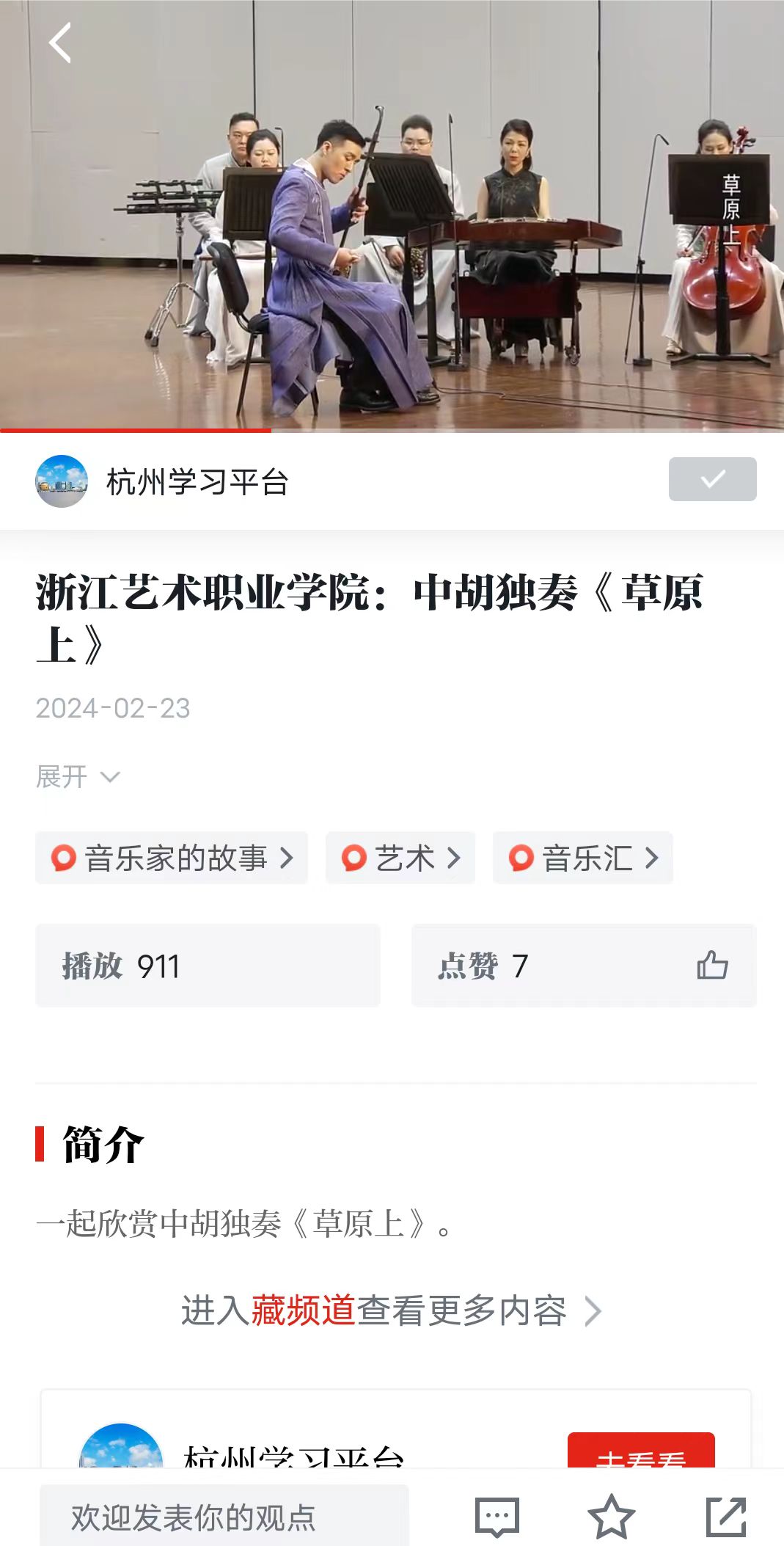Like this video with the thumbs-up
Screen dimensions: 784x1546
tap(712, 966)
